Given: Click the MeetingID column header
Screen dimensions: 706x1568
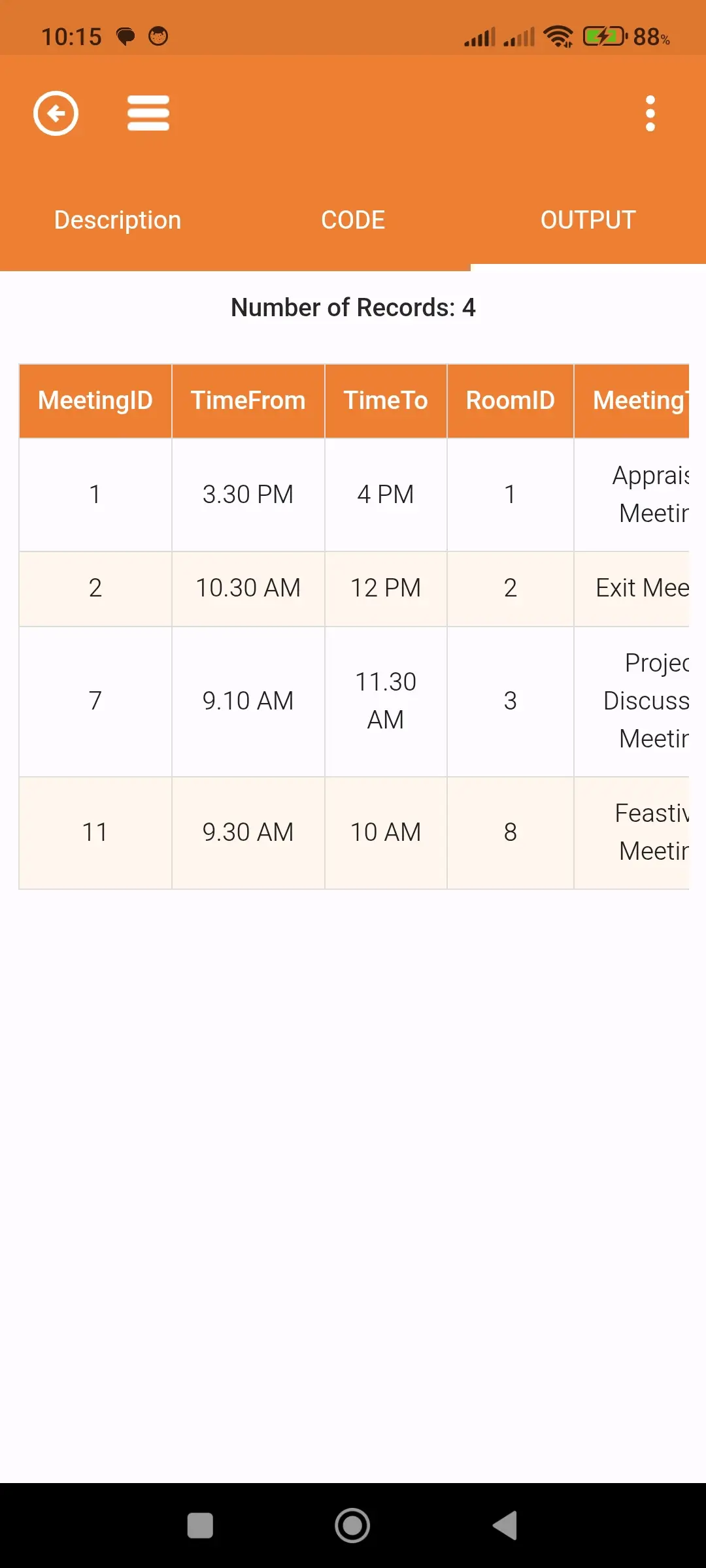Looking at the screenshot, I should (95, 400).
